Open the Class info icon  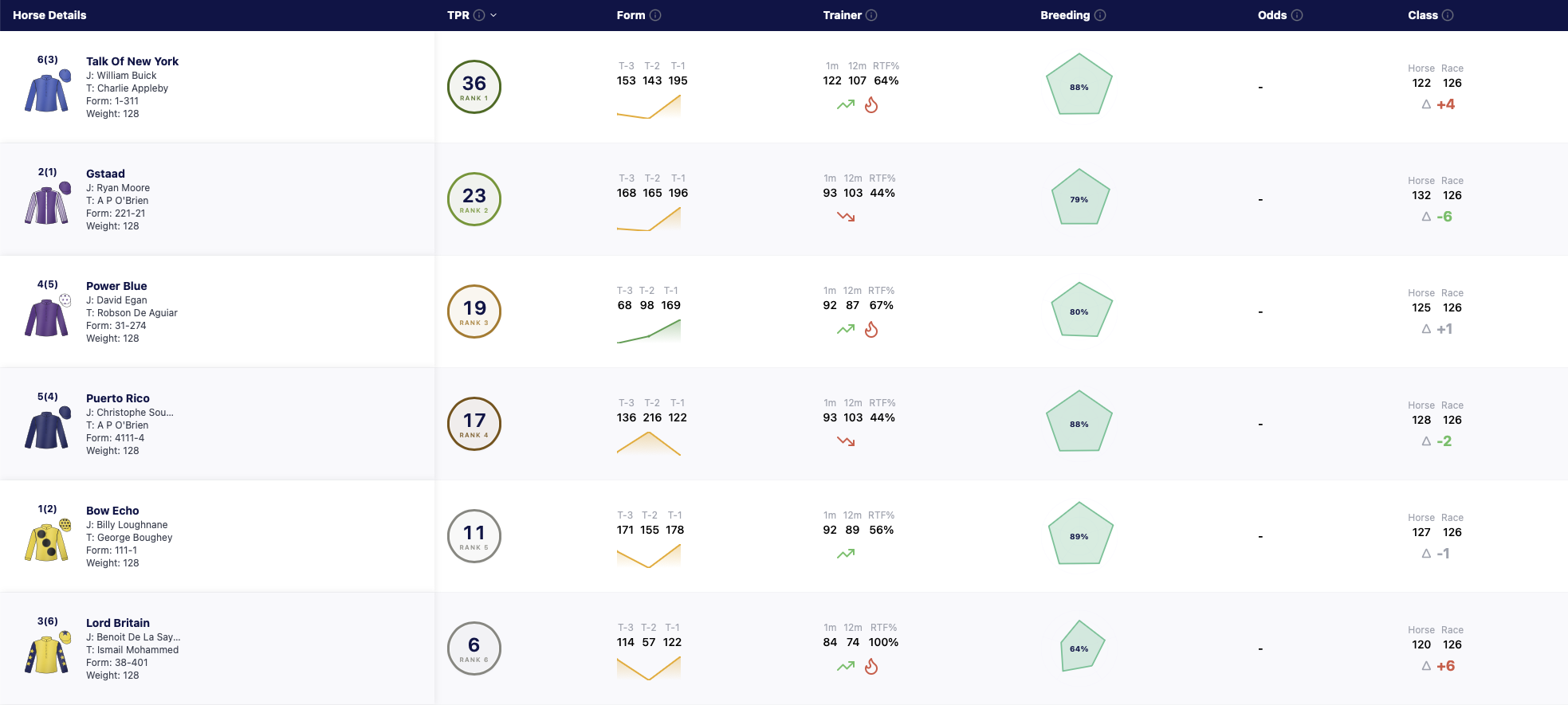tap(1448, 15)
